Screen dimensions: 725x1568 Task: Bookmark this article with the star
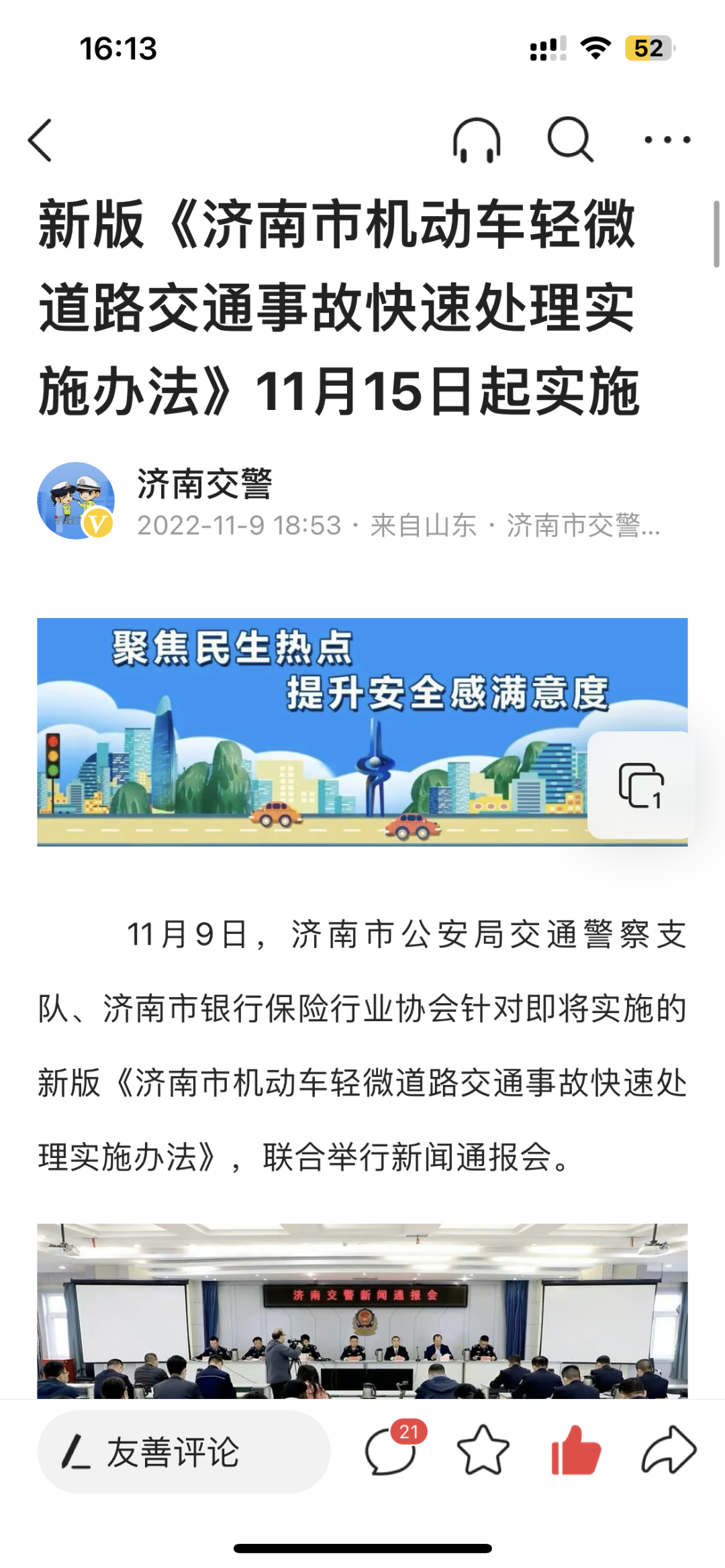pos(483,1451)
